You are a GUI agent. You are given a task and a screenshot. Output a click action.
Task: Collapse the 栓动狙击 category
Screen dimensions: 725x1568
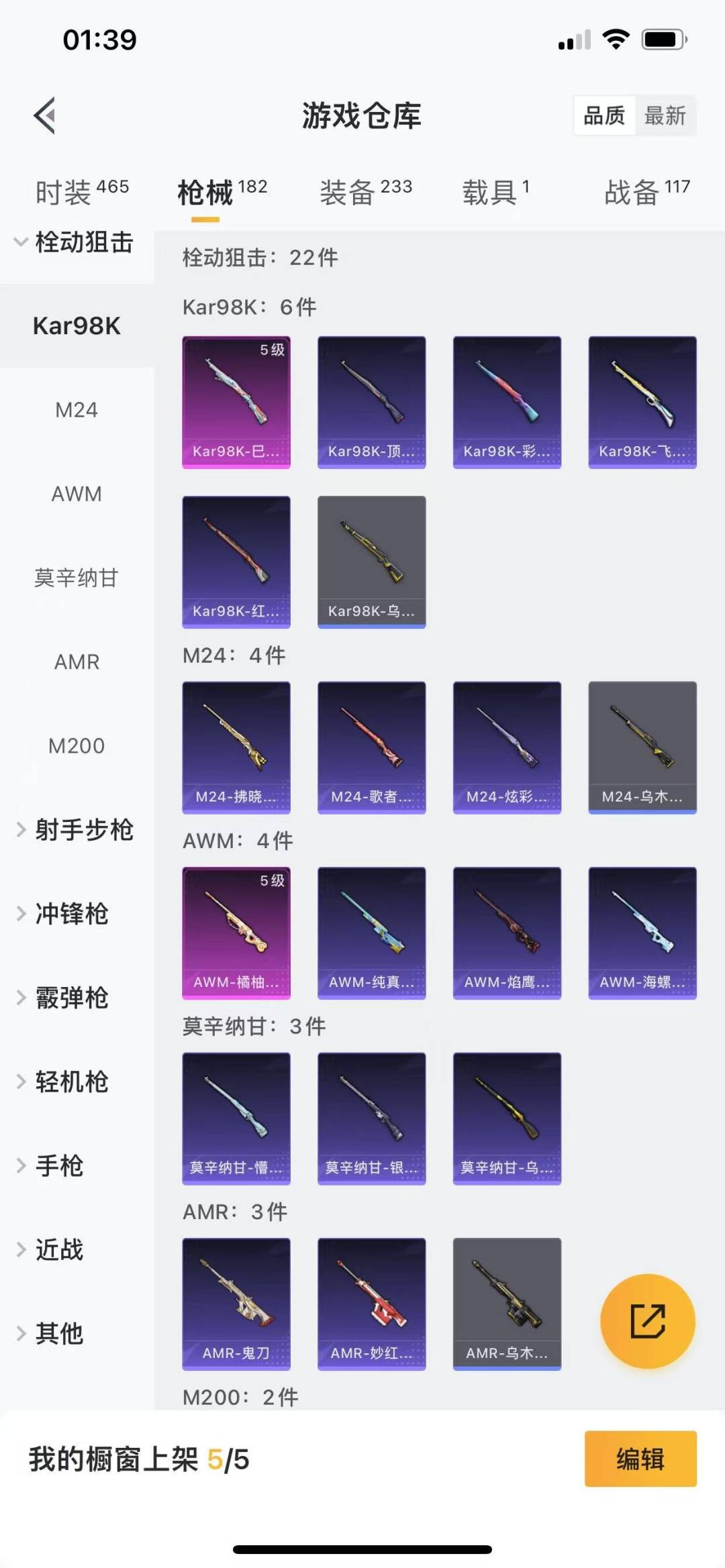tap(74, 242)
